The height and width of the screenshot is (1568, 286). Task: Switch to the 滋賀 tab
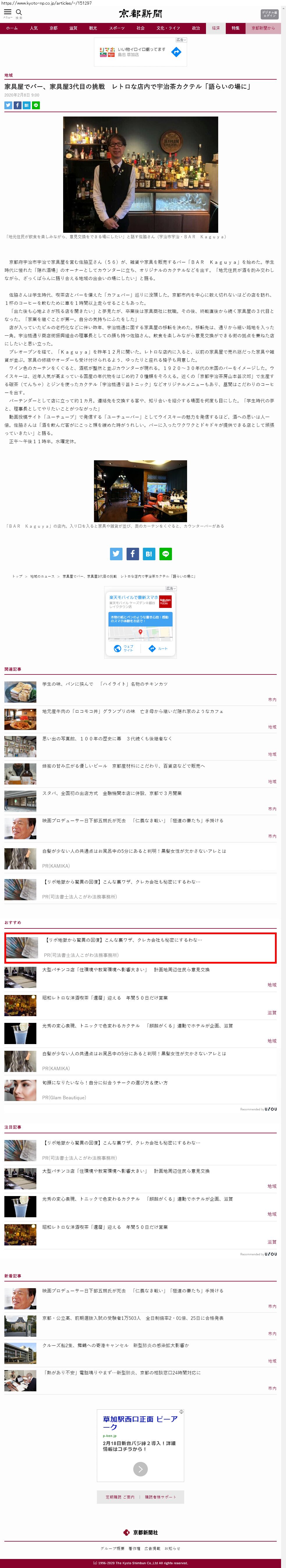click(x=73, y=28)
